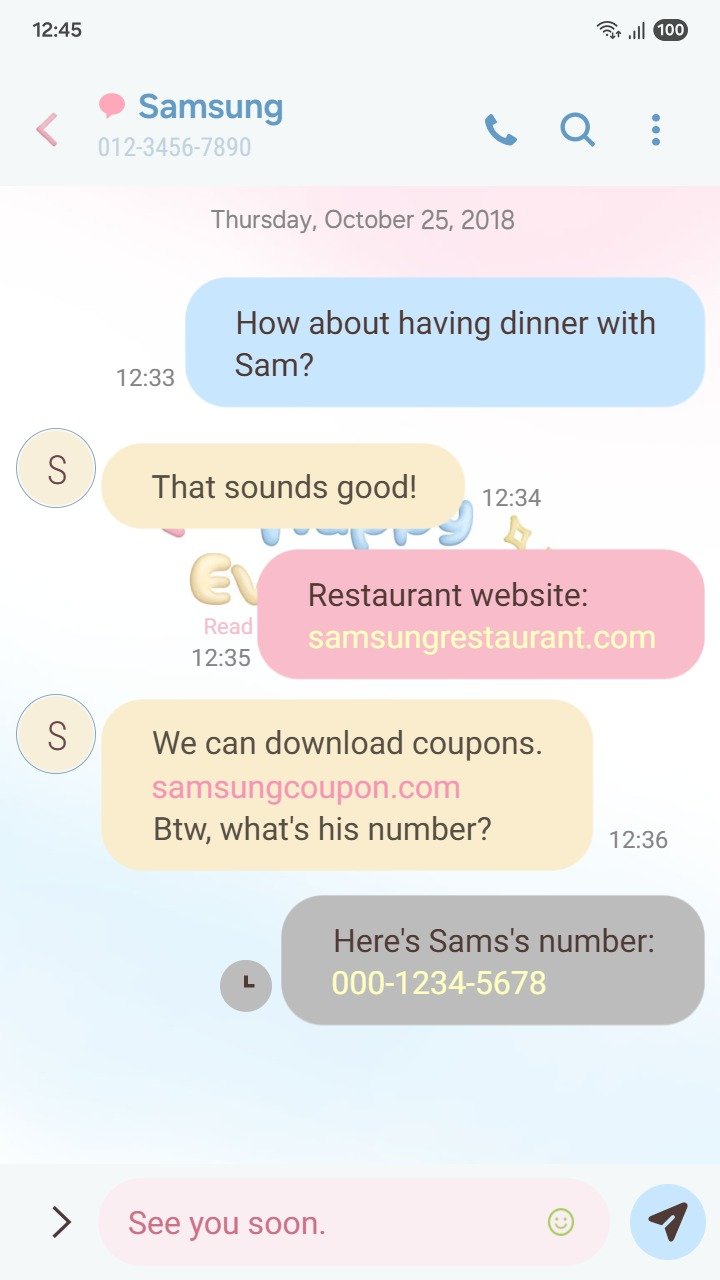Focus the message text field

coord(330,1222)
